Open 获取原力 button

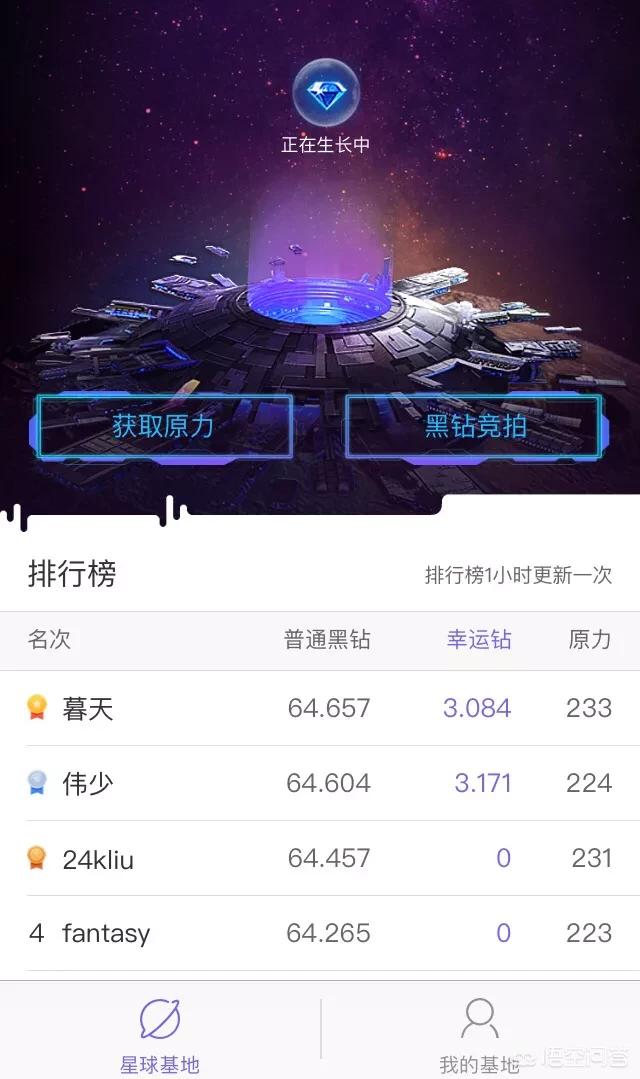coord(163,426)
